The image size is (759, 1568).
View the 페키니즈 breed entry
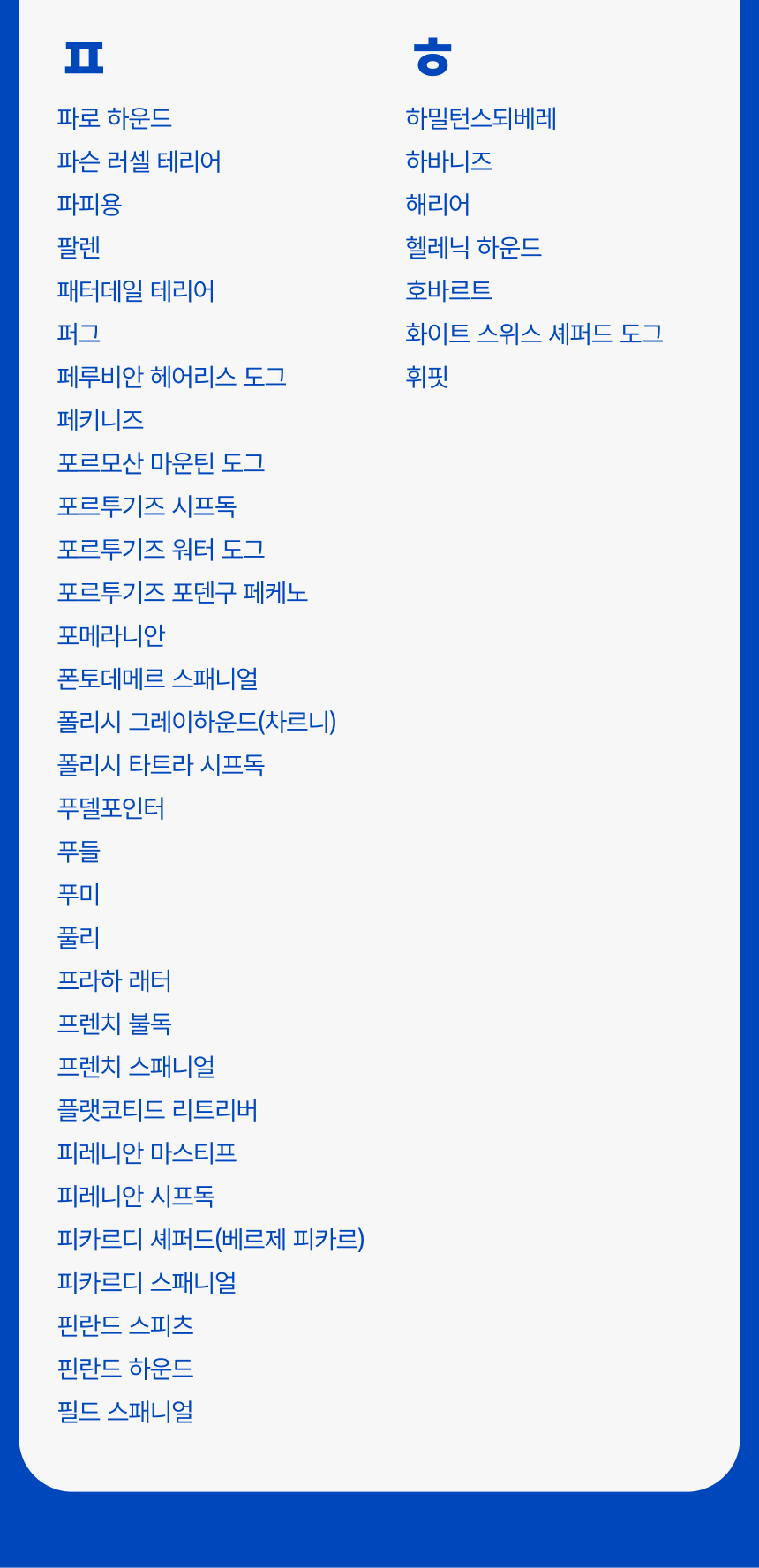100,421
